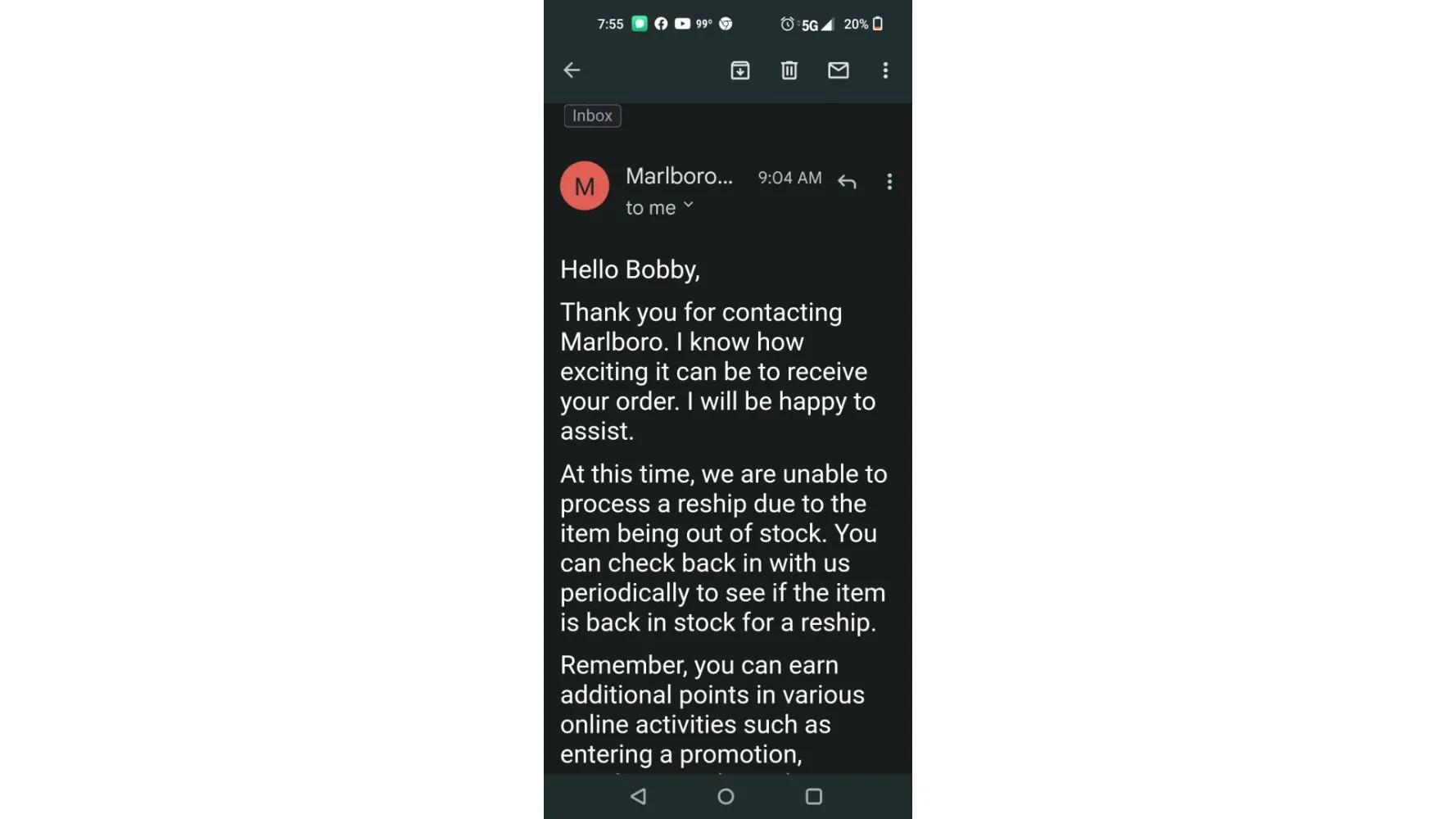The height and width of the screenshot is (819, 1456).
Task: Tap the system home button
Action: click(x=726, y=796)
